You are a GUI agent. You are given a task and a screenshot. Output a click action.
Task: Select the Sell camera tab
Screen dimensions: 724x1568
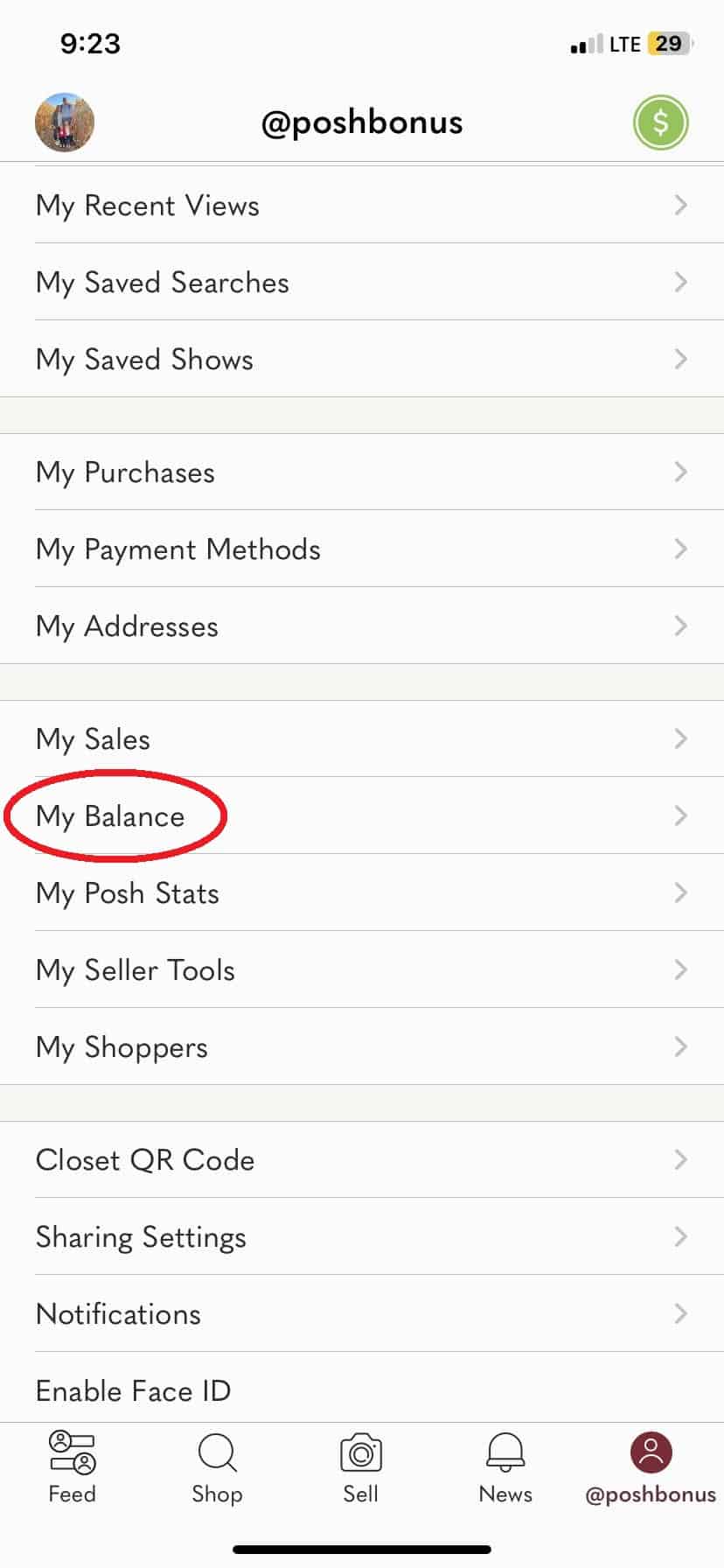click(360, 1468)
